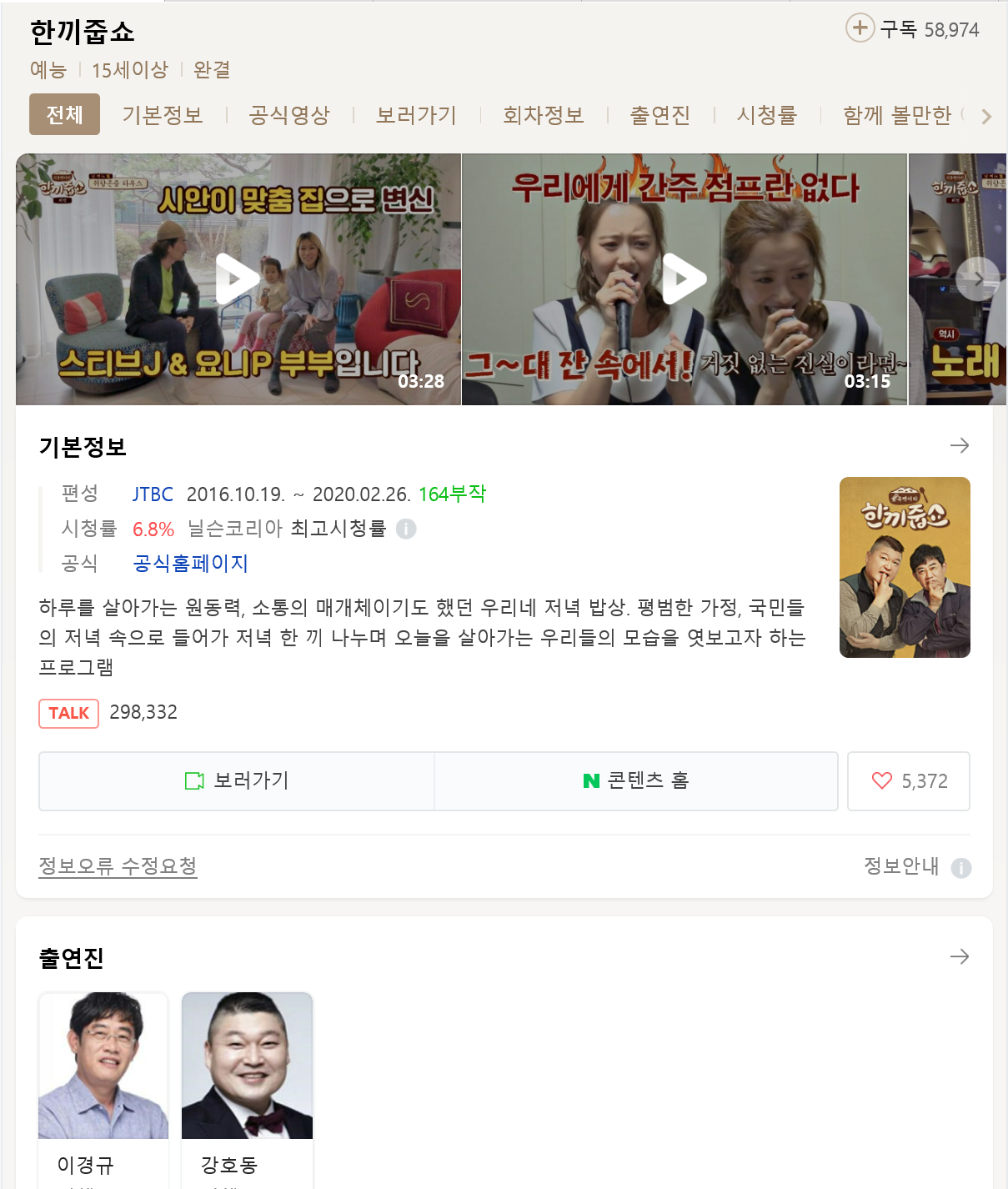Play the 간주 점프란 없다 video
This screenshot has height=1189, width=1008.
point(684,279)
